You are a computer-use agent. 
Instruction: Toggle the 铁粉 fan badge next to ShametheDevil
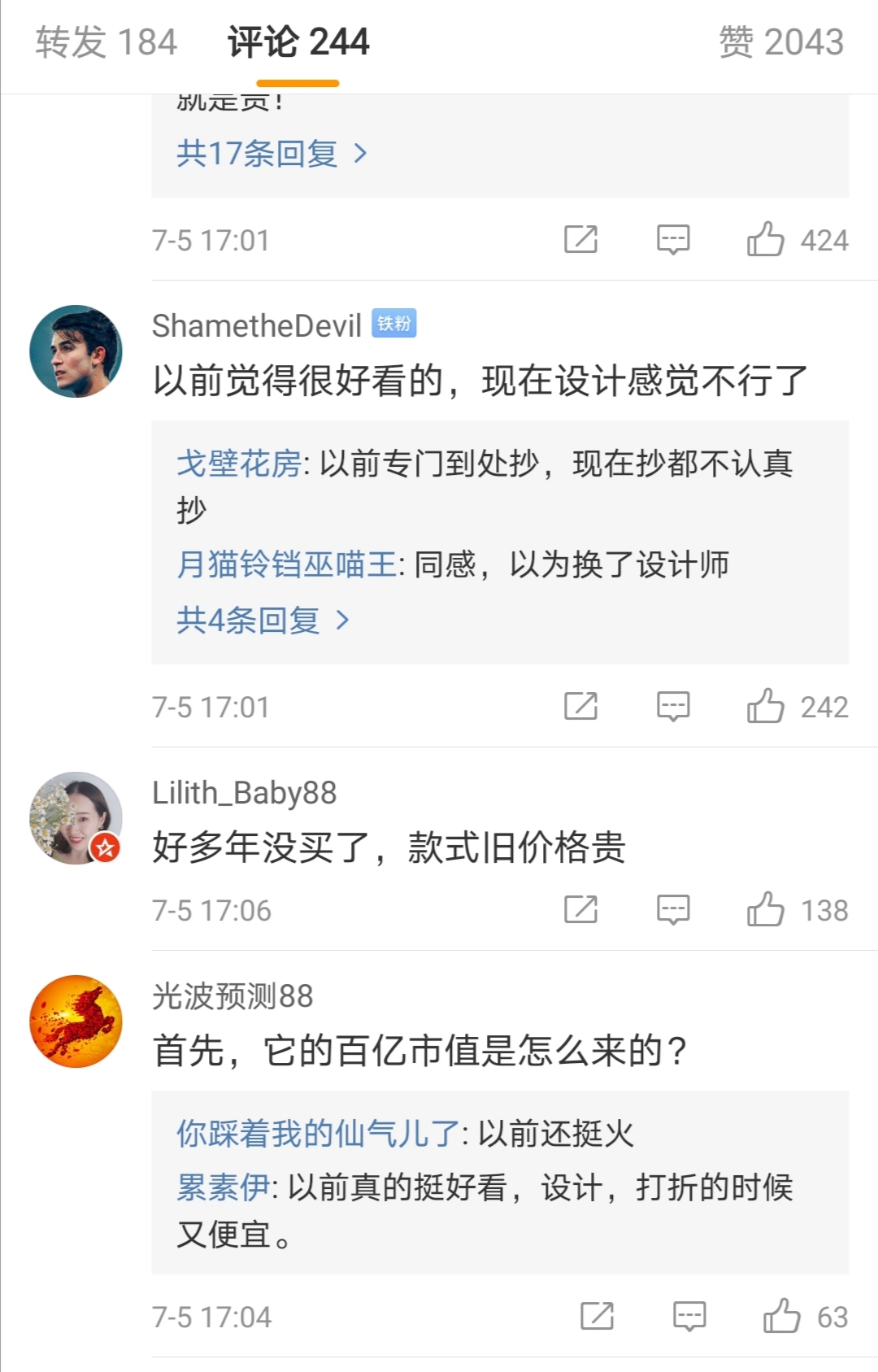click(396, 323)
